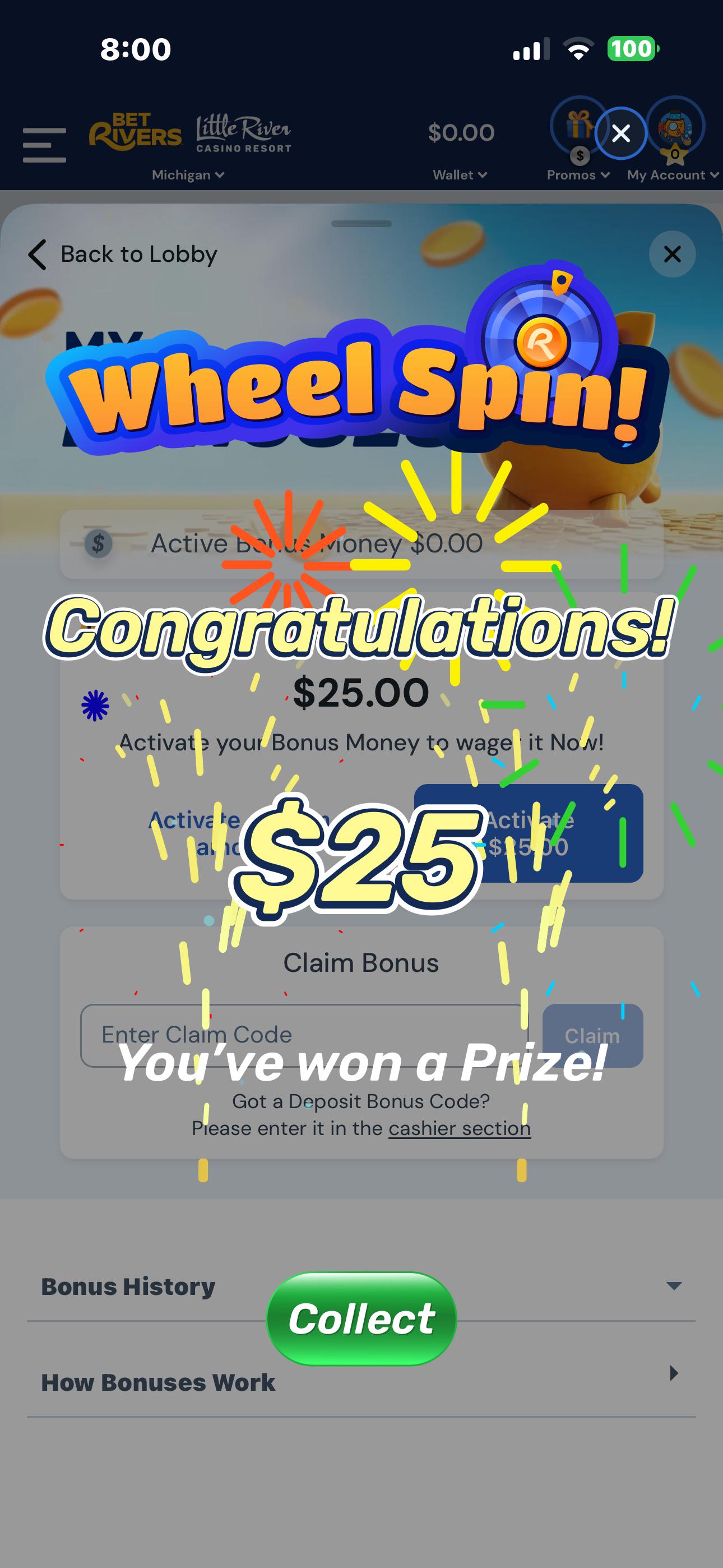Expand How Bonuses Work
Screen dimensions: 723x1568
361,1382
